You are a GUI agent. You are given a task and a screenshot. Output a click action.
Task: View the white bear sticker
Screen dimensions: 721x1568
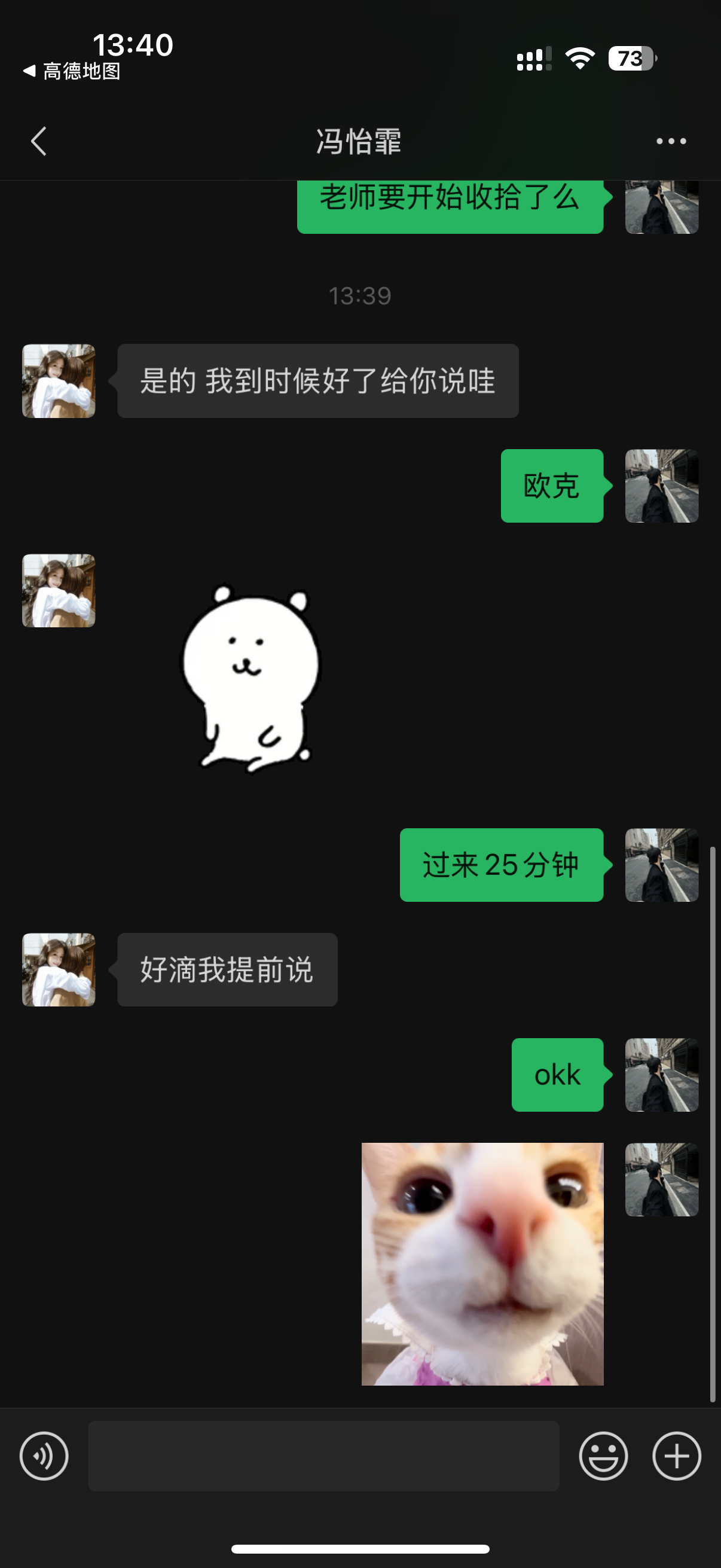coord(251,679)
